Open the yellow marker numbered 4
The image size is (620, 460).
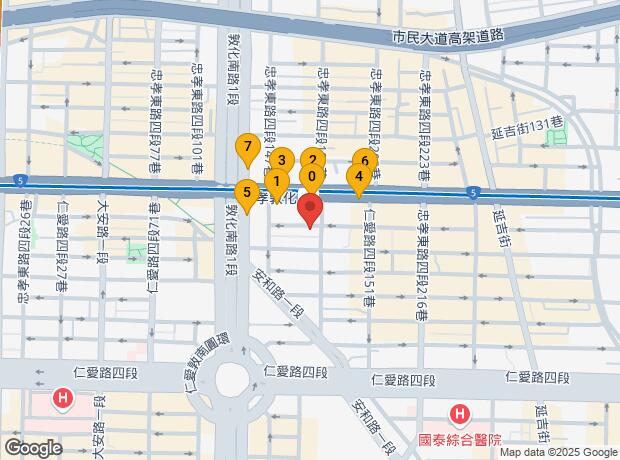tap(358, 178)
